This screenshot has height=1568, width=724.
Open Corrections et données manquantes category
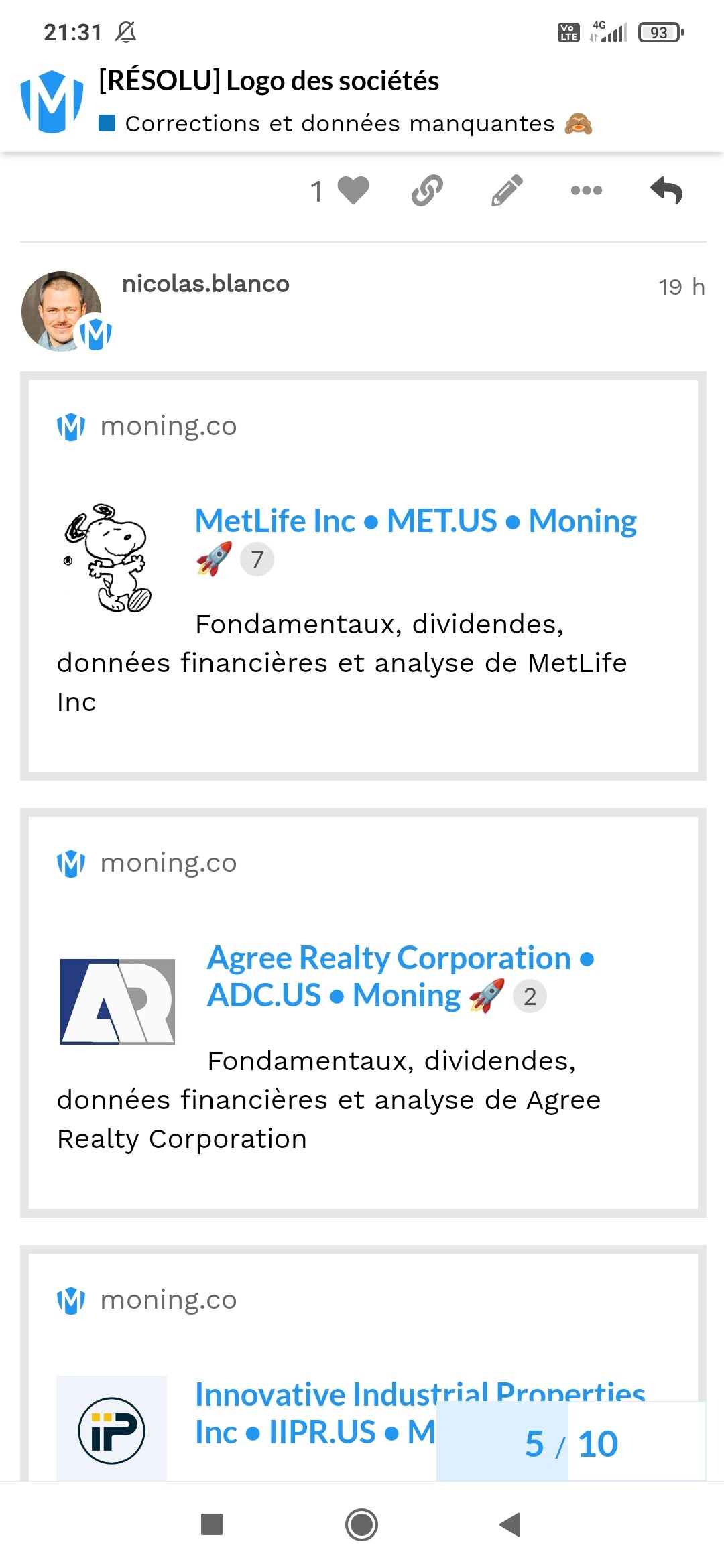(339, 124)
